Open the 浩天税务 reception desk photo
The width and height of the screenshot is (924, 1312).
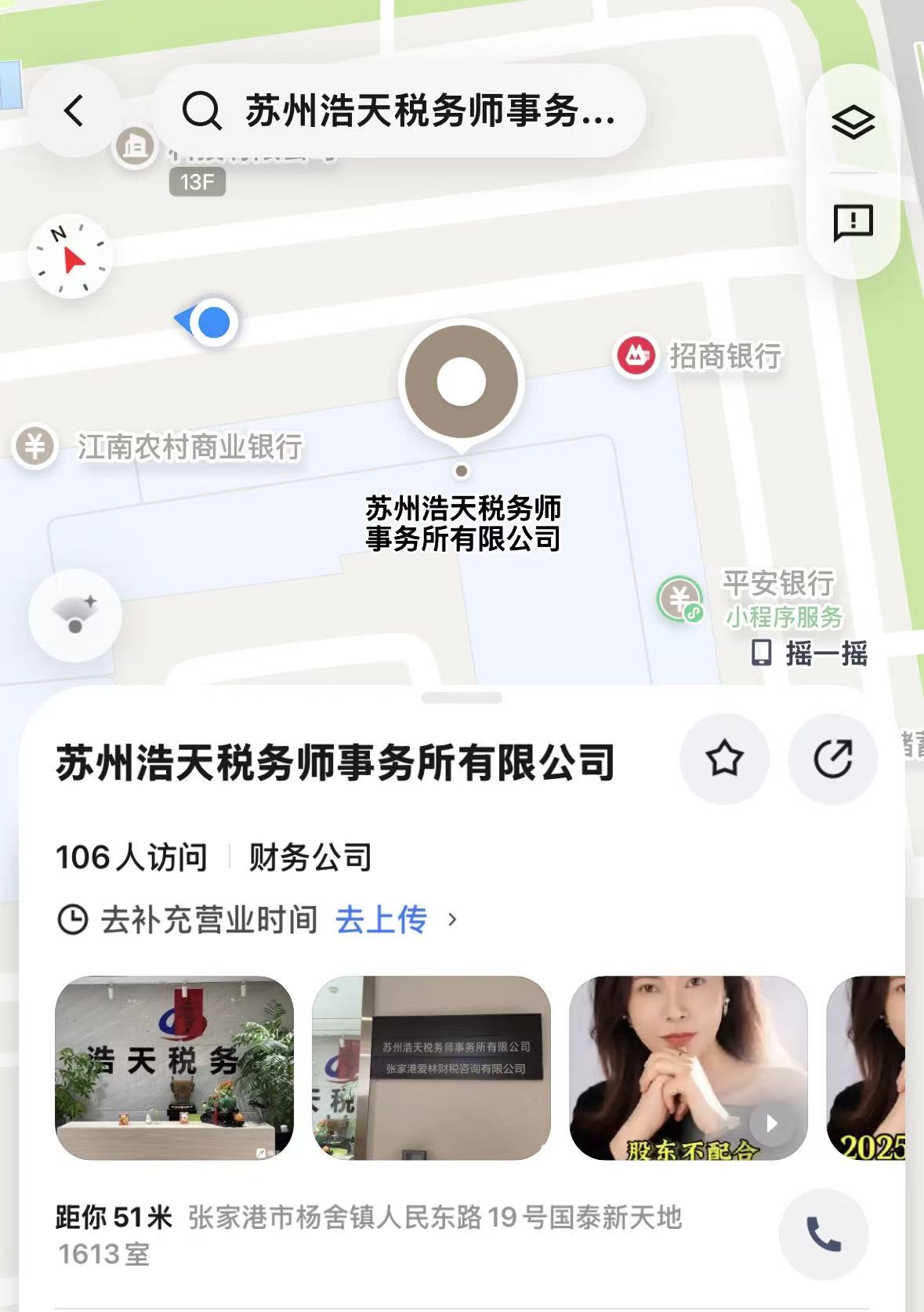(x=174, y=1067)
